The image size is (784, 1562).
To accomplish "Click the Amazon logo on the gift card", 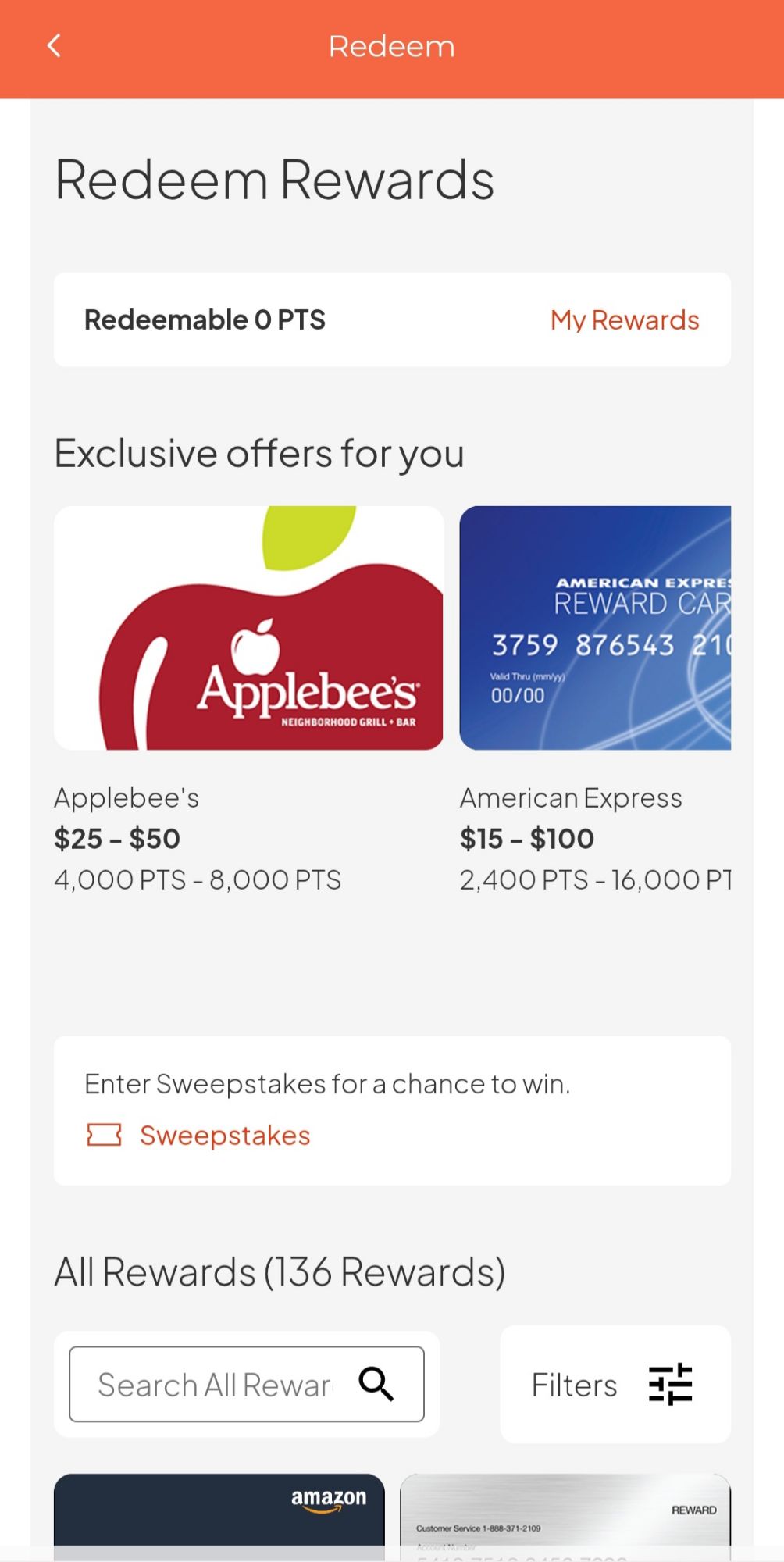I will (x=328, y=1499).
